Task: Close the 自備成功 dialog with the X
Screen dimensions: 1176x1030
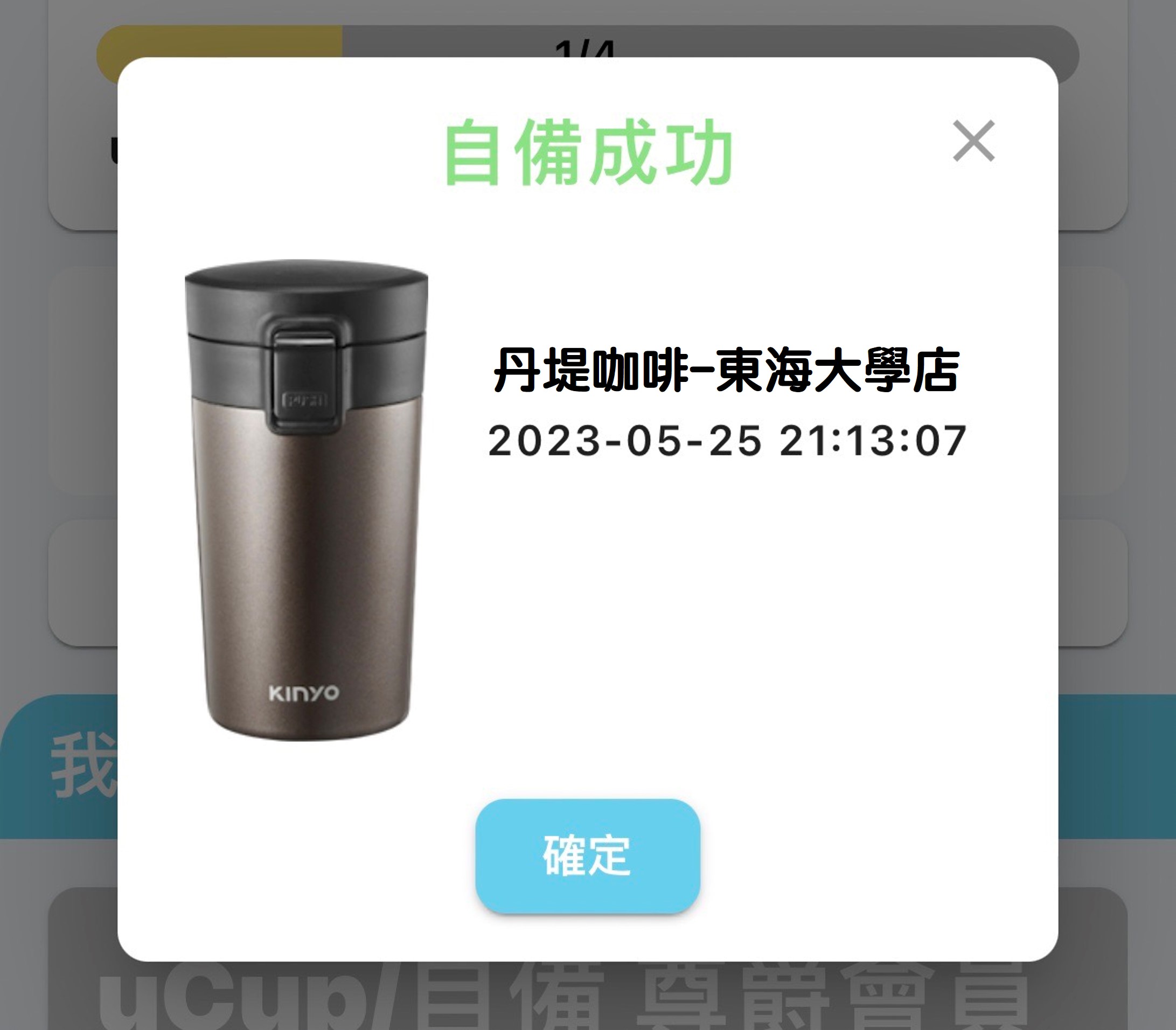Action: 973,141
